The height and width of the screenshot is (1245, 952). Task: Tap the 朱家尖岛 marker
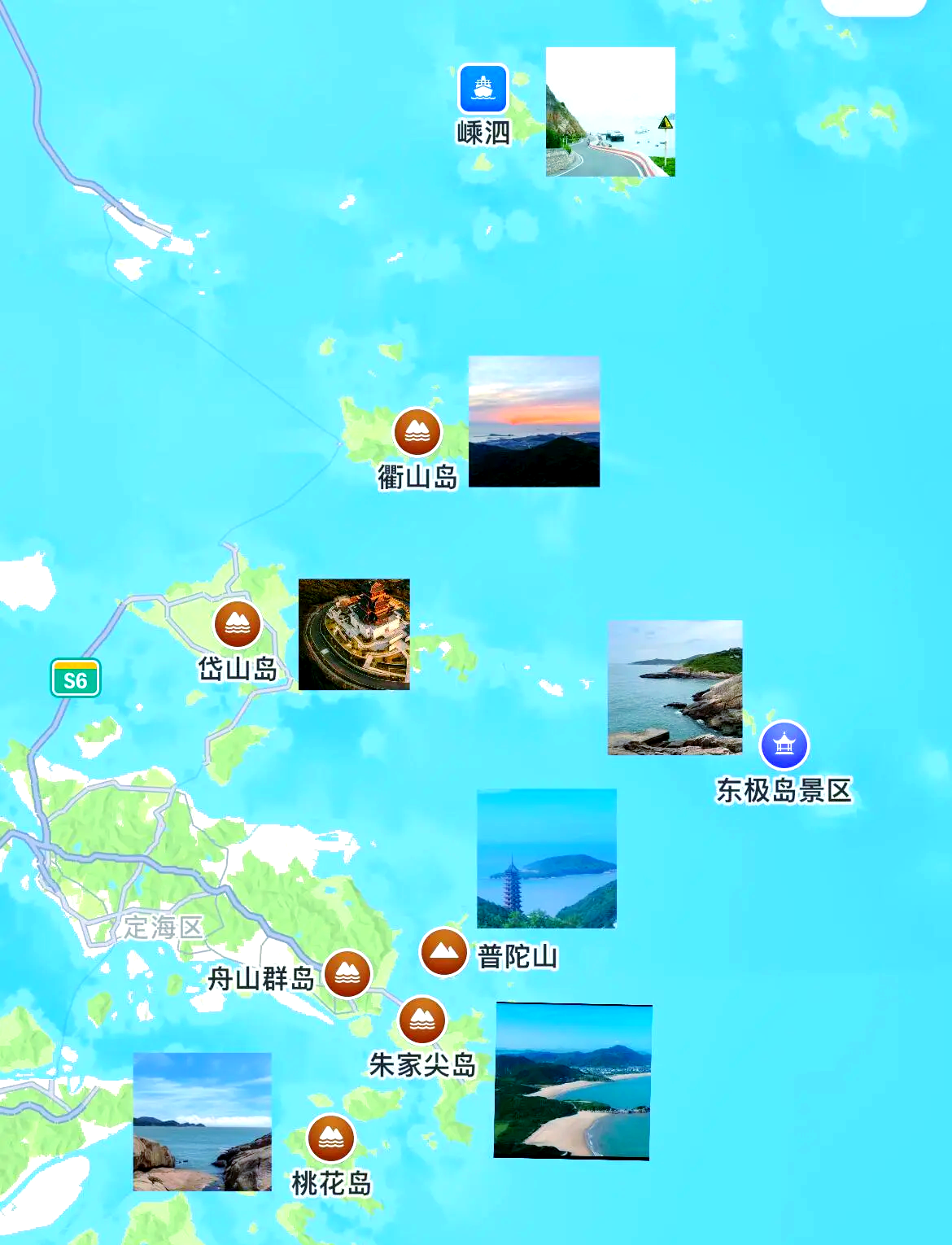pos(422,1020)
